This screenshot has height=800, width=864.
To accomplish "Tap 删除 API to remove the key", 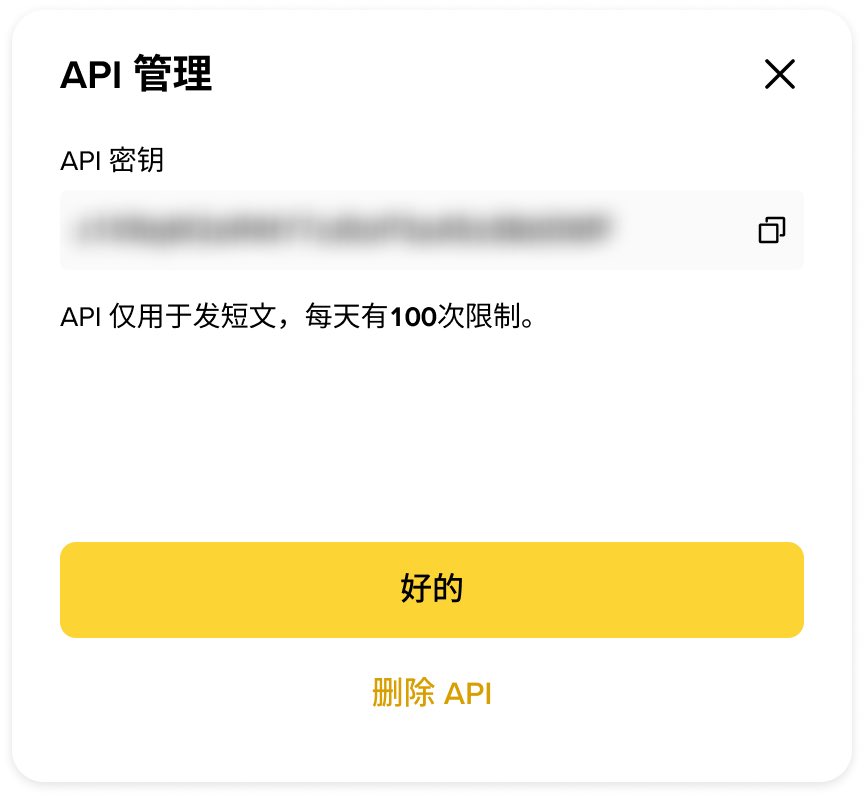I will pyautogui.click(x=432, y=693).
